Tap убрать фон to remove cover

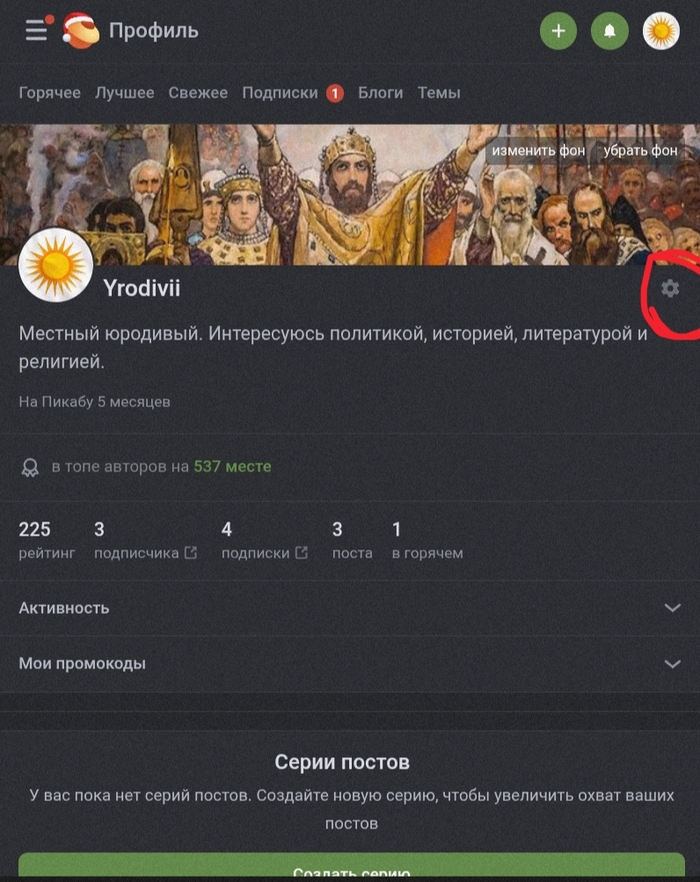[640, 150]
